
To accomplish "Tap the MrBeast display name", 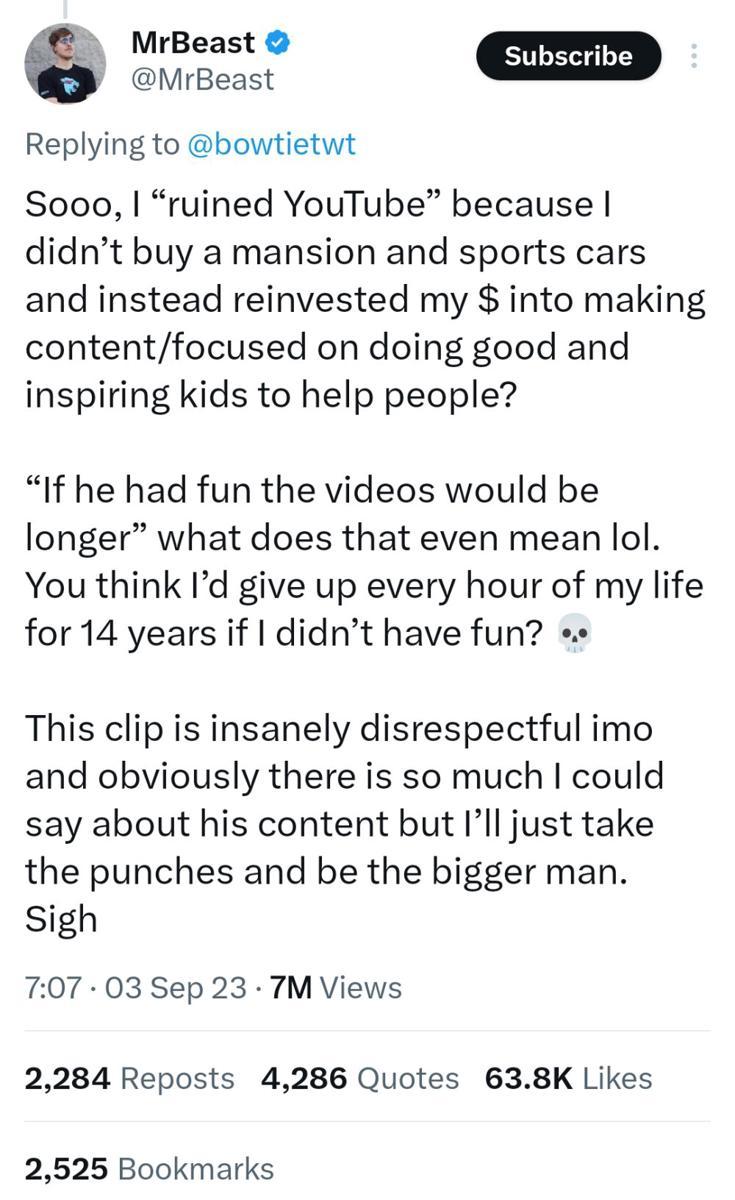I will 194,43.
